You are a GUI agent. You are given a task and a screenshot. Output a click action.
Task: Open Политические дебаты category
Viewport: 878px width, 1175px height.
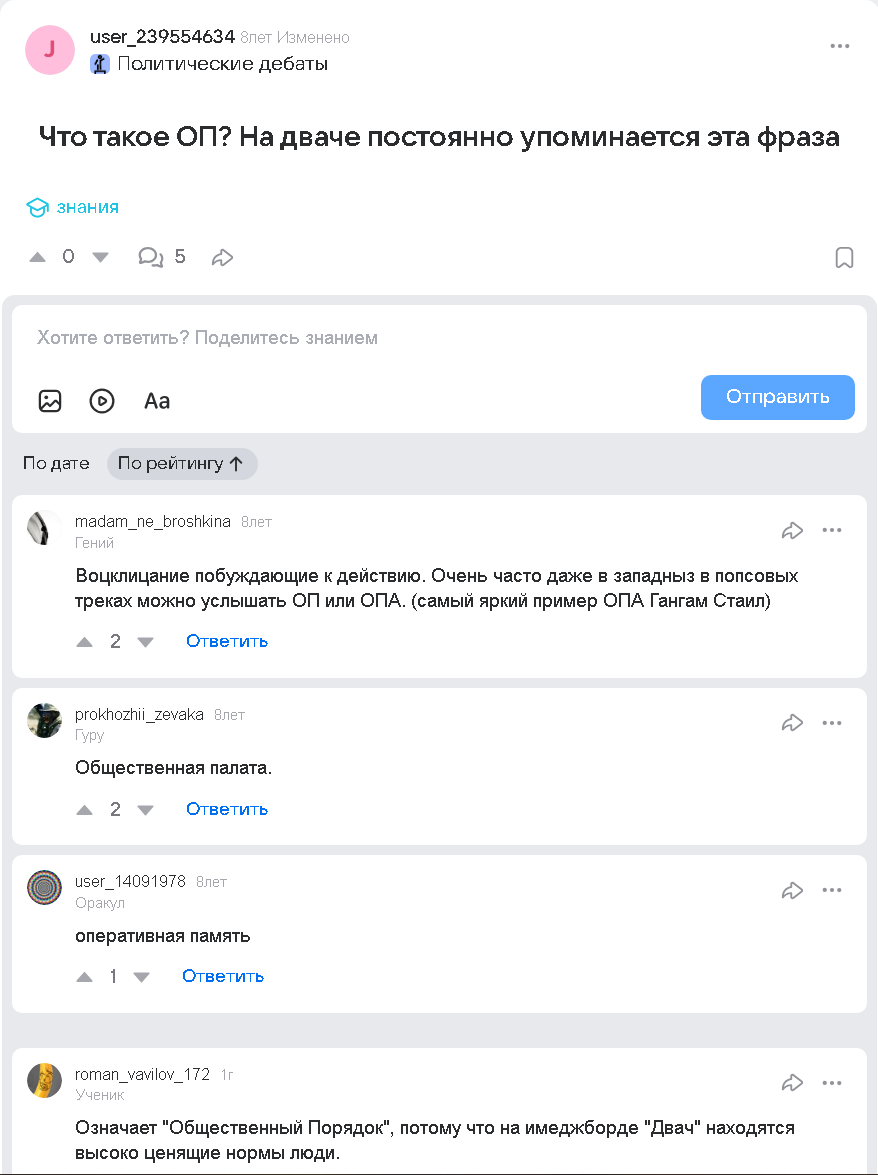[x=222, y=64]
